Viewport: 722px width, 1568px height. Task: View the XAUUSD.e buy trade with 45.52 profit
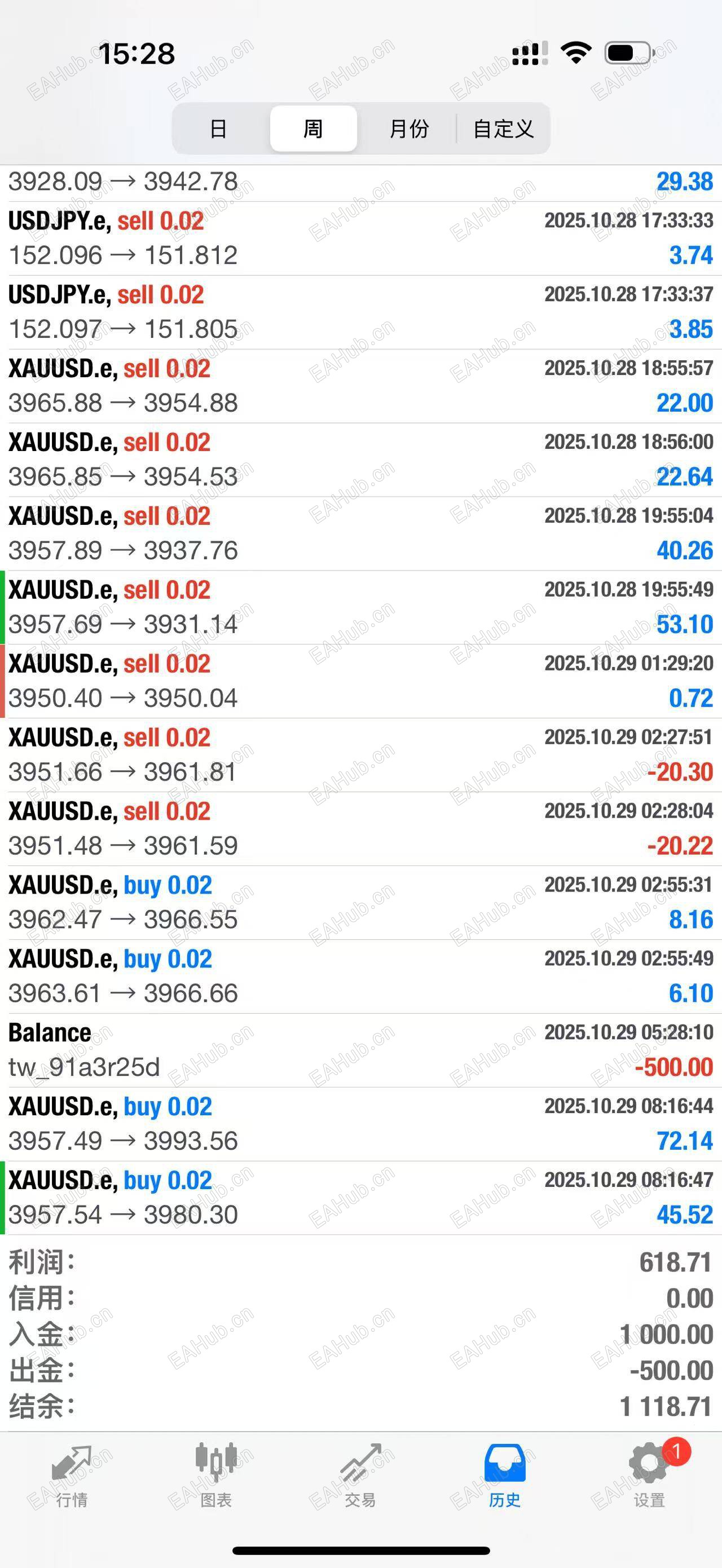360,1198
